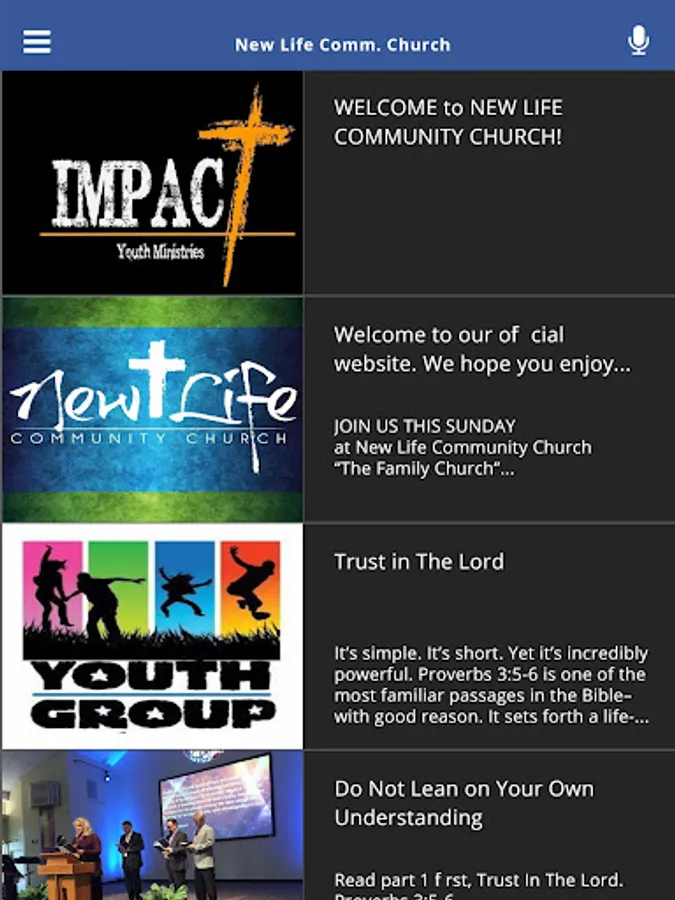675x900 pixels.
Task: Open the WELCOME to NEW LIFE post
Action: 338,183
